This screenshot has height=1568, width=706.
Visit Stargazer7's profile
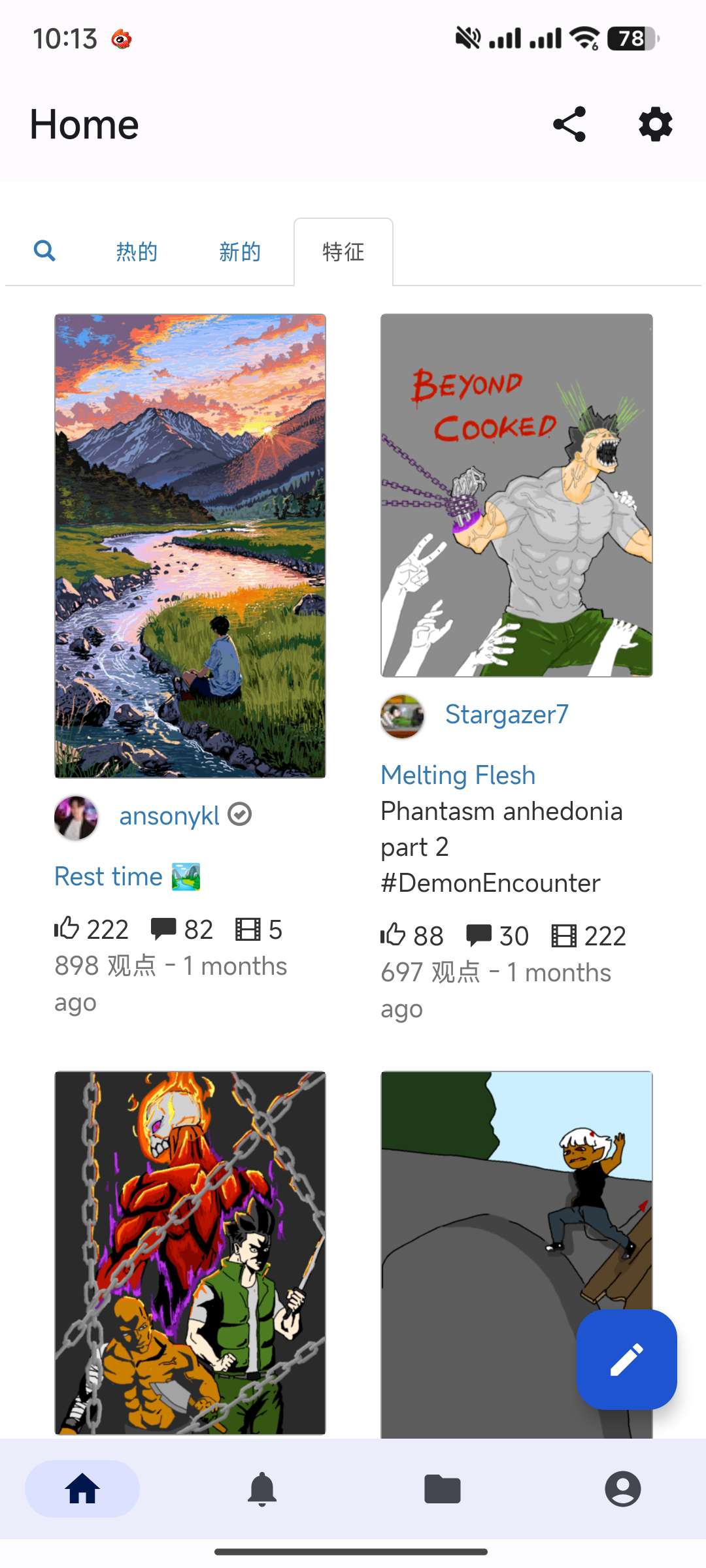(506, 715)
